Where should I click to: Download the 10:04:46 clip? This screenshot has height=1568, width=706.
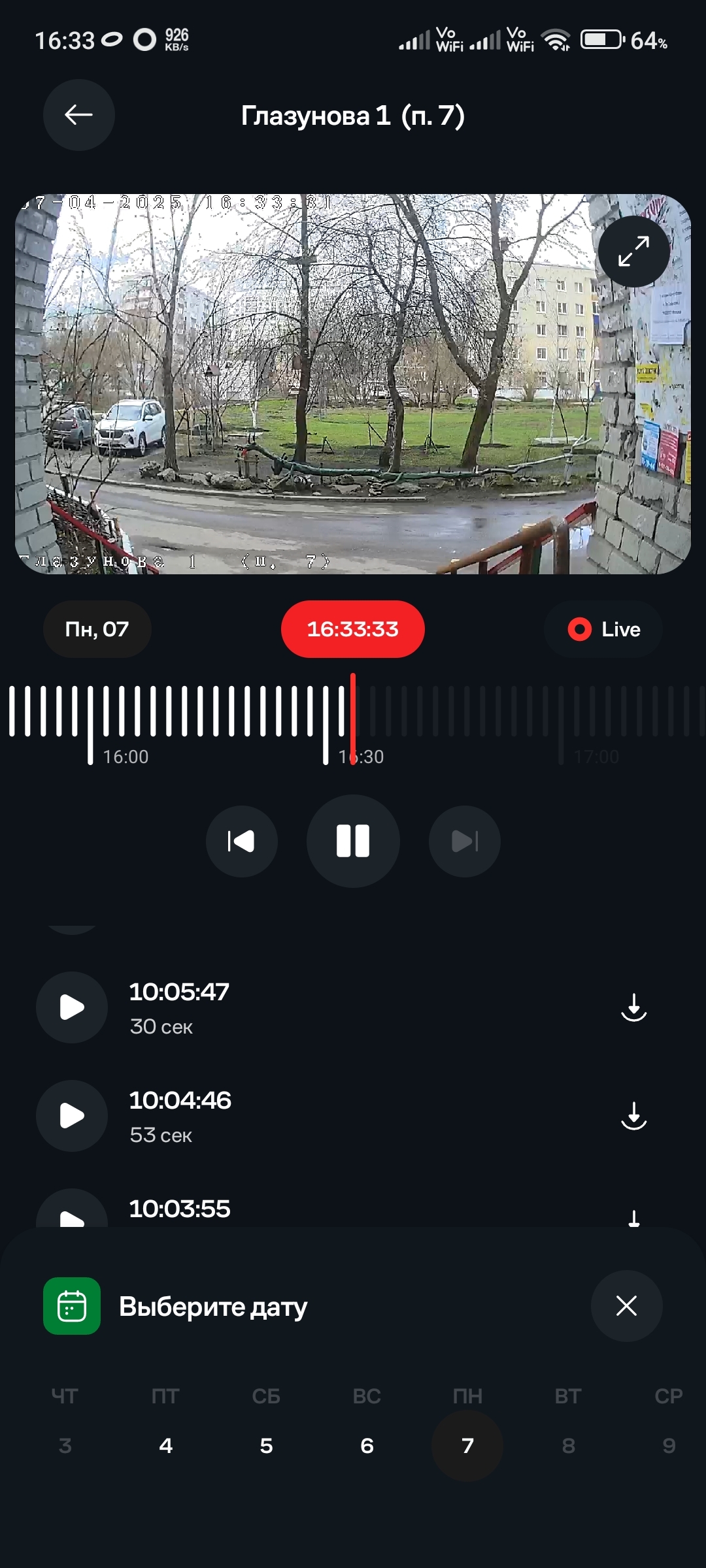633,1115
